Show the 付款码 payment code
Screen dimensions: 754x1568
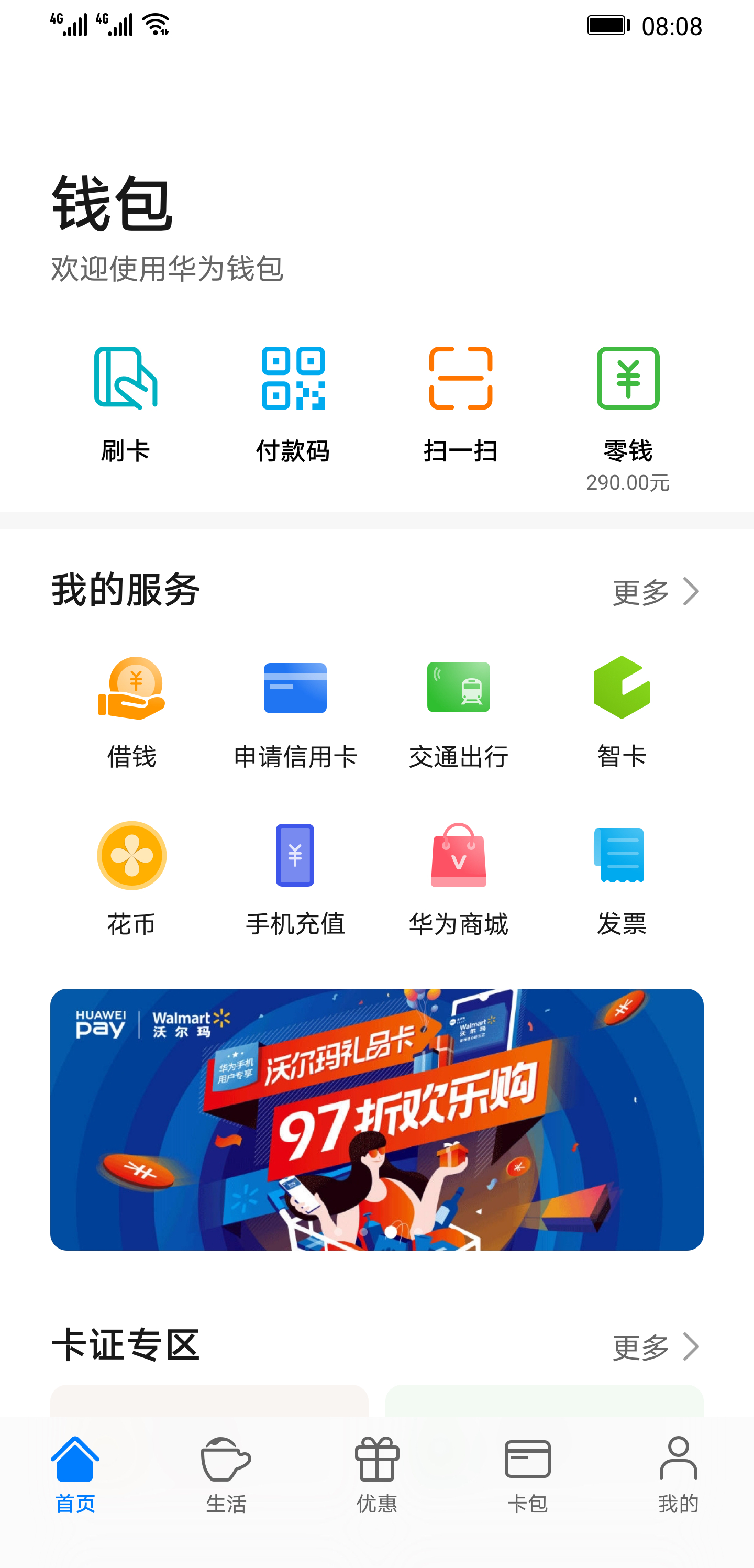[293, 403]
